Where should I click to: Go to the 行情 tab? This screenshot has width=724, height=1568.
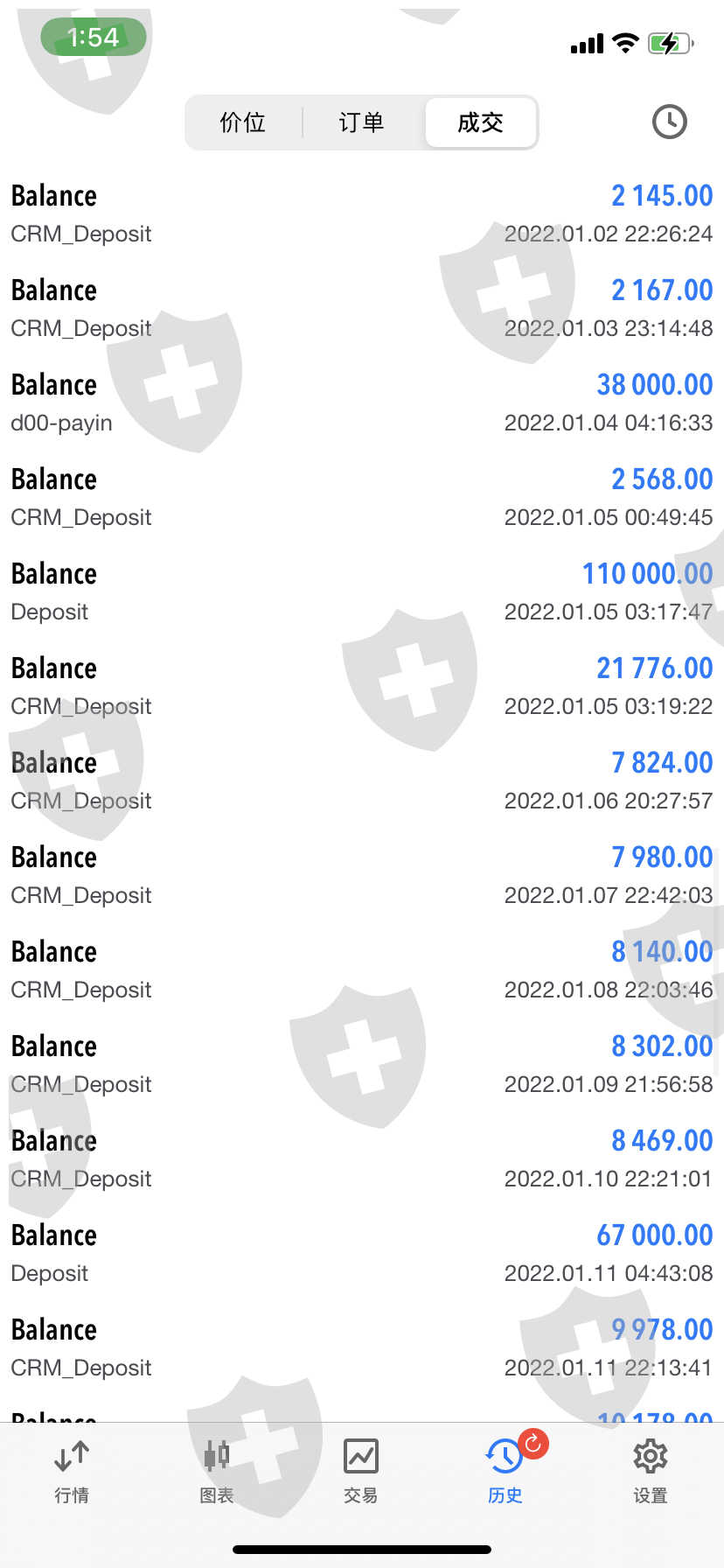pyautogui.click(x=72, y=1472)
